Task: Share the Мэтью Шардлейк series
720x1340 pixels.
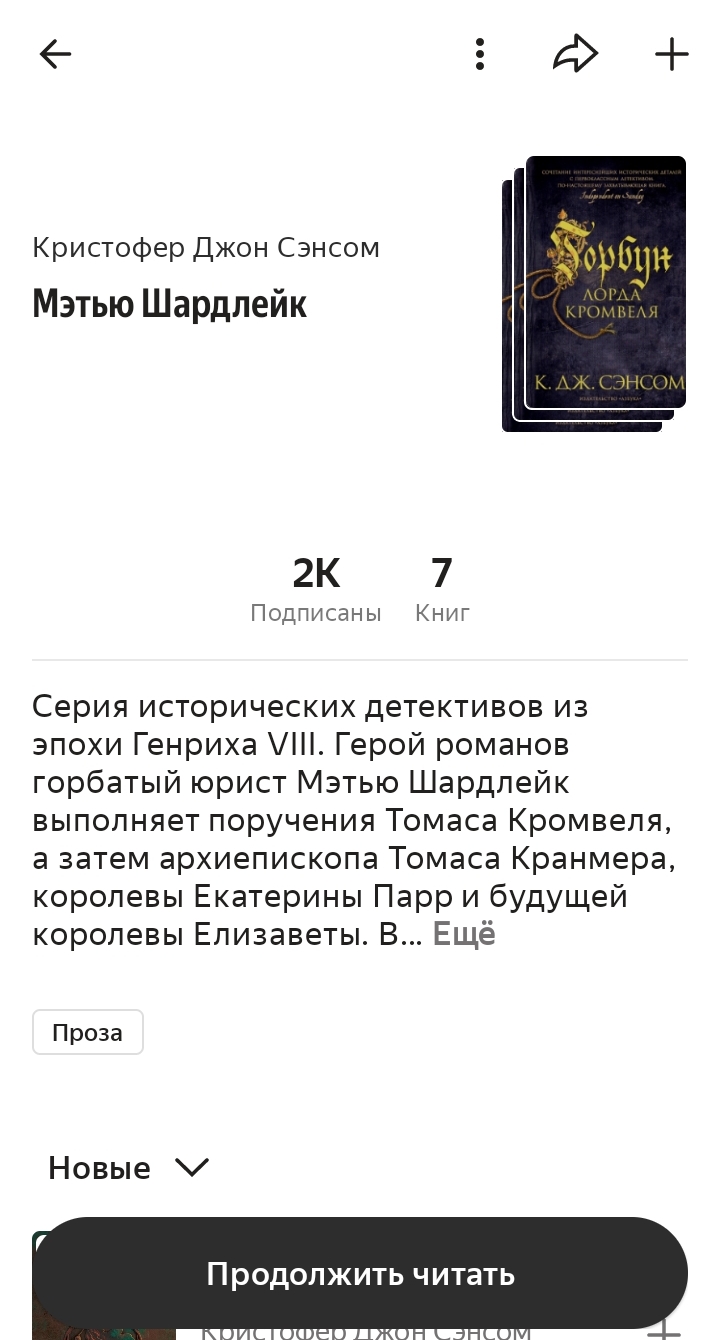Action: [575, 54]
